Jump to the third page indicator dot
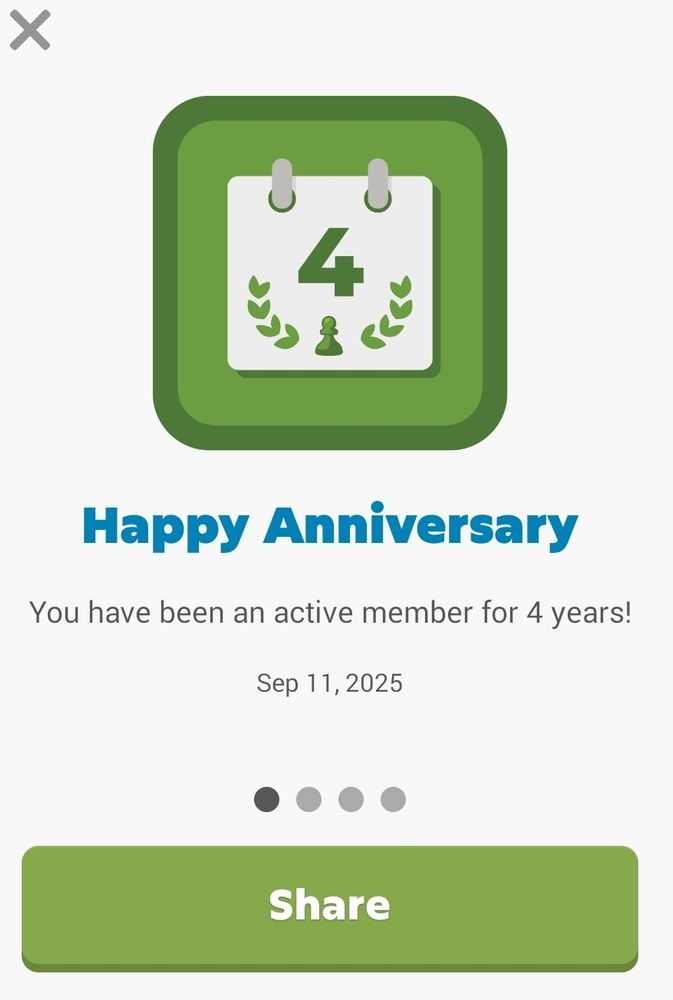This screenshot has width=673, height=1000. point(351,799)
